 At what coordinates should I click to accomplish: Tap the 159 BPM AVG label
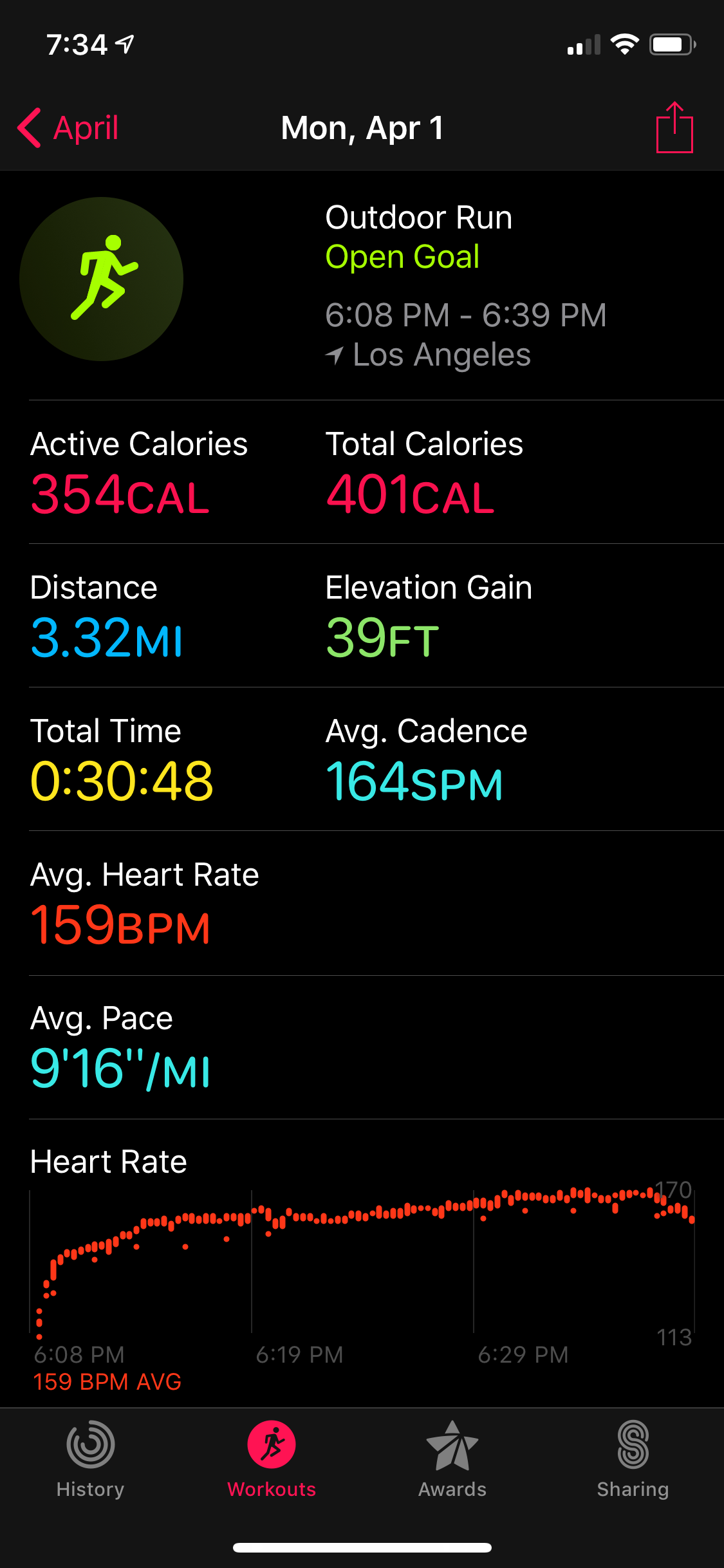click(x=106, y=1381)
